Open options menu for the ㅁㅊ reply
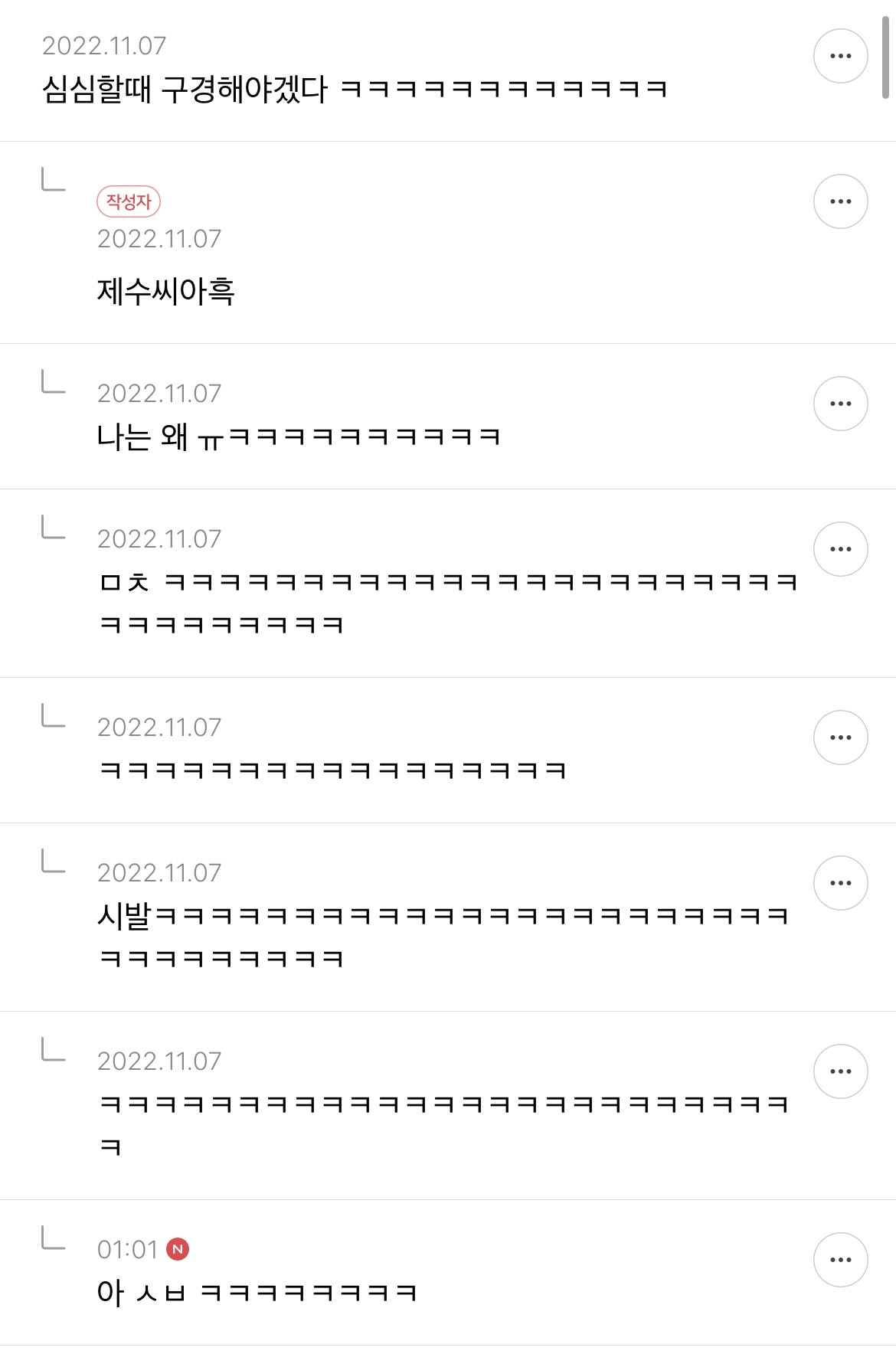Image resolution: width=896 pixels, height=1354 pixels. coord(840,549)
